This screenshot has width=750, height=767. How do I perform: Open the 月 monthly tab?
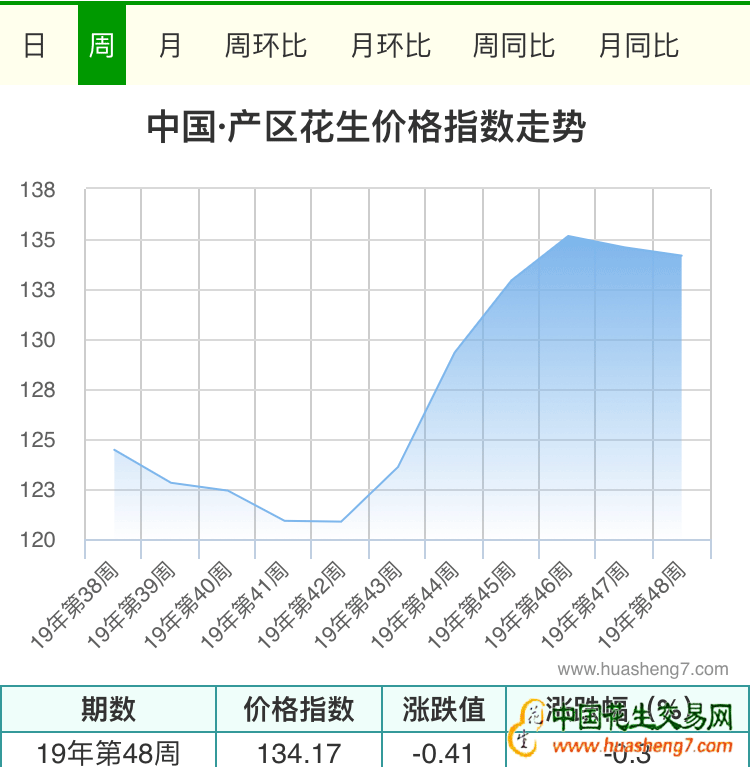coord(170,46)
